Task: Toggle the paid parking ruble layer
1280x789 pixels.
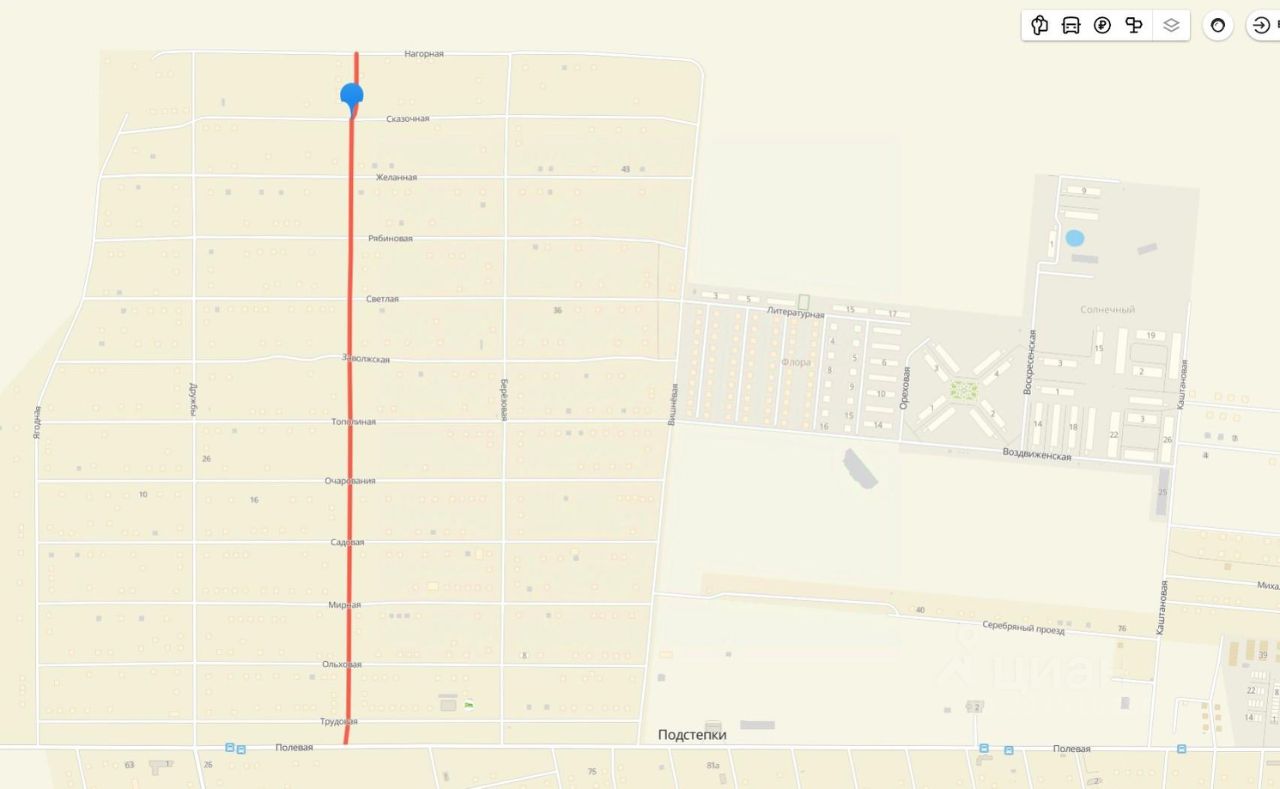Action: [1102, 26]
